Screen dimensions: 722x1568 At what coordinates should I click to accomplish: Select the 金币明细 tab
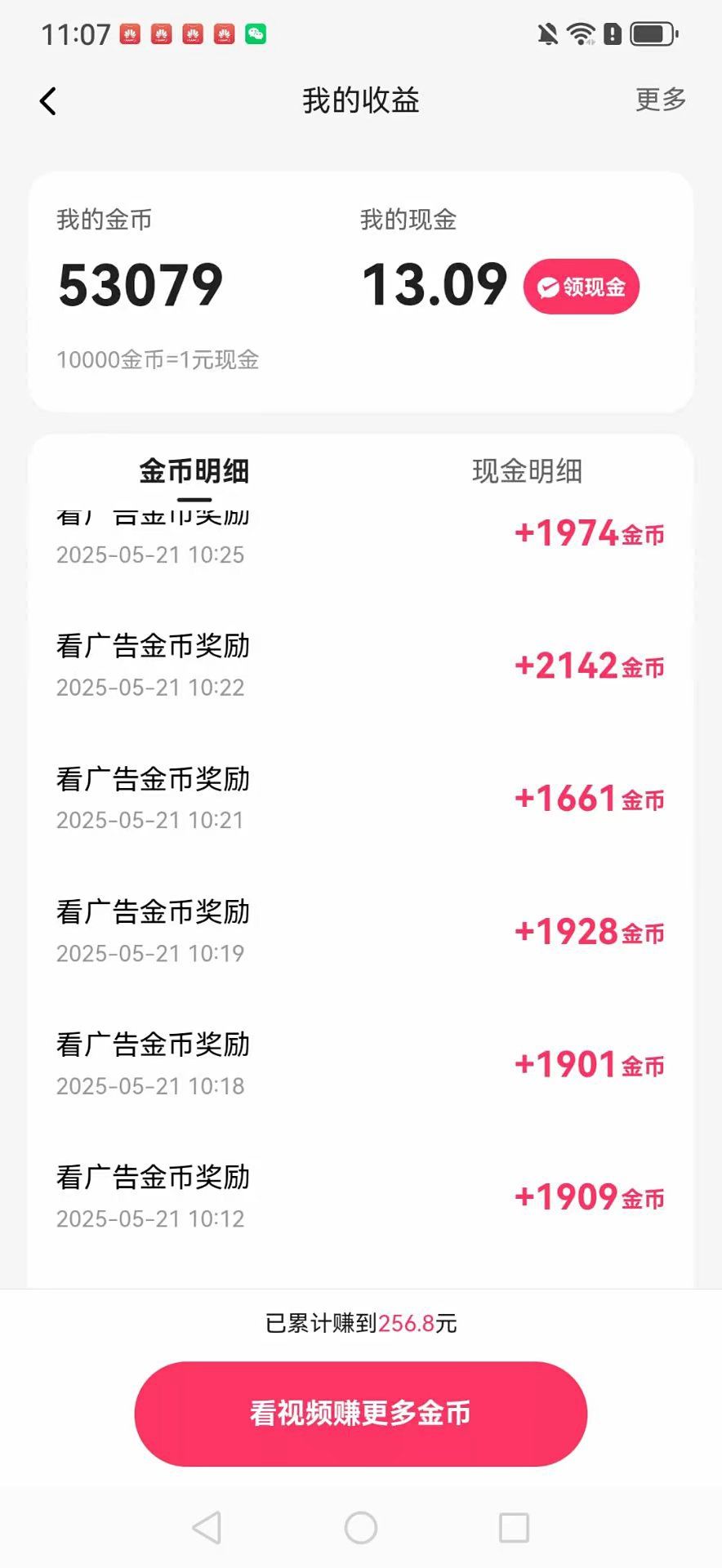pyautogui.click(x=194, y=471)
